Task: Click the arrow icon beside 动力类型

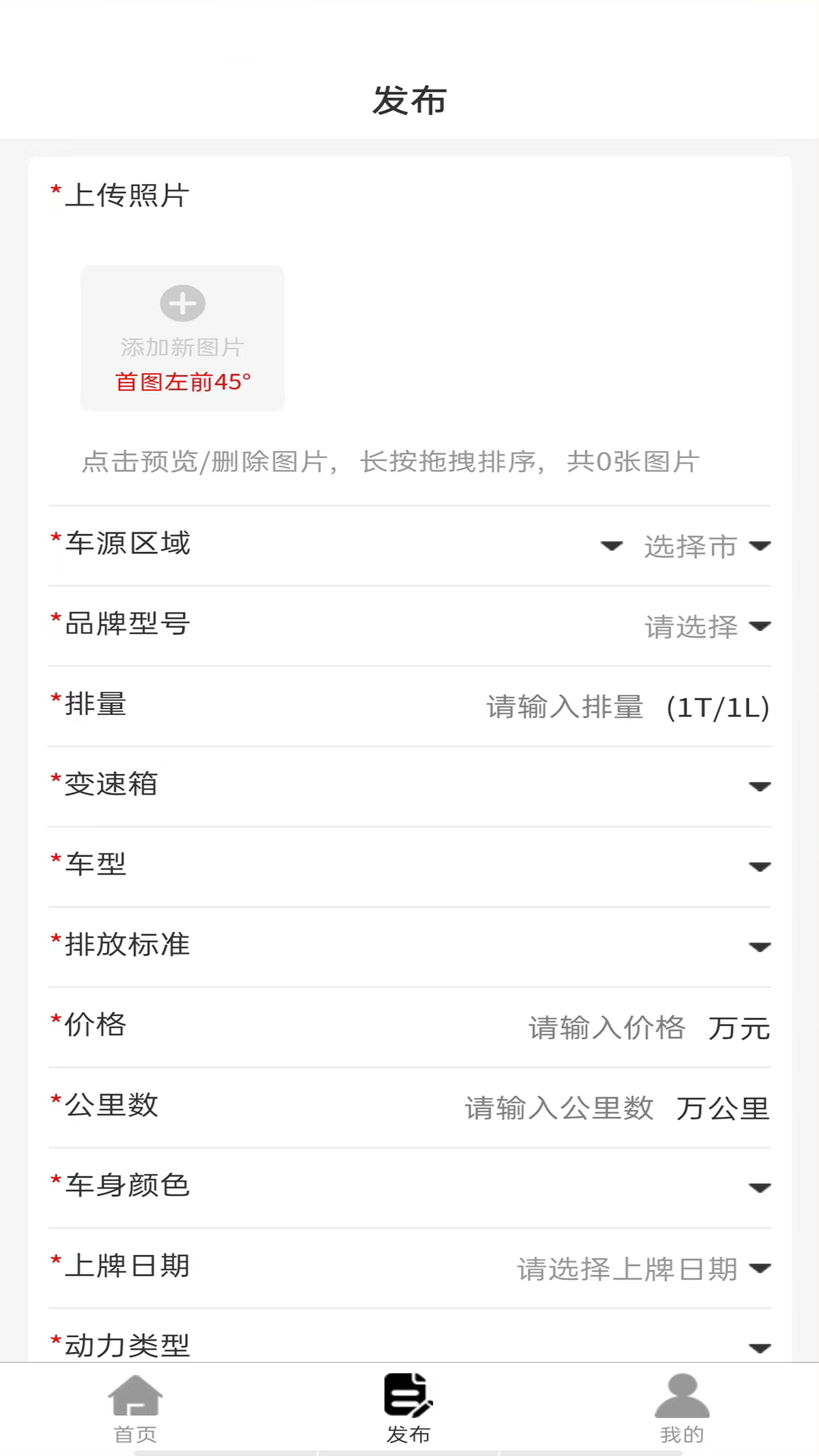Action: pos(759,1348)
